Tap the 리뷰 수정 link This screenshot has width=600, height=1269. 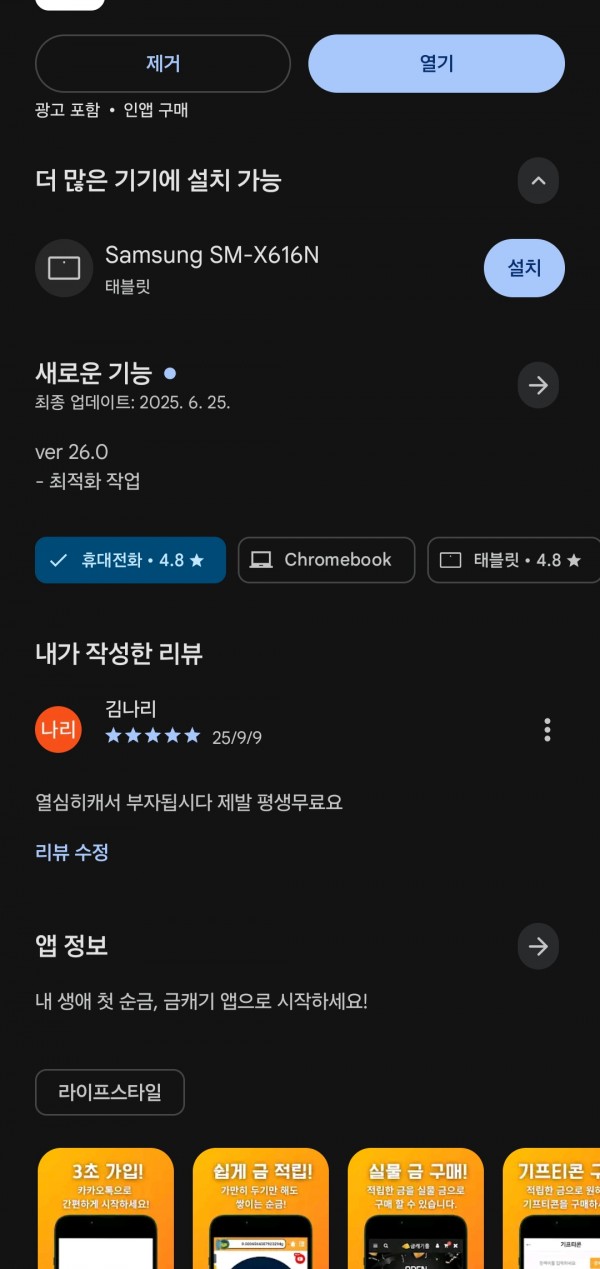pos(72,852)
